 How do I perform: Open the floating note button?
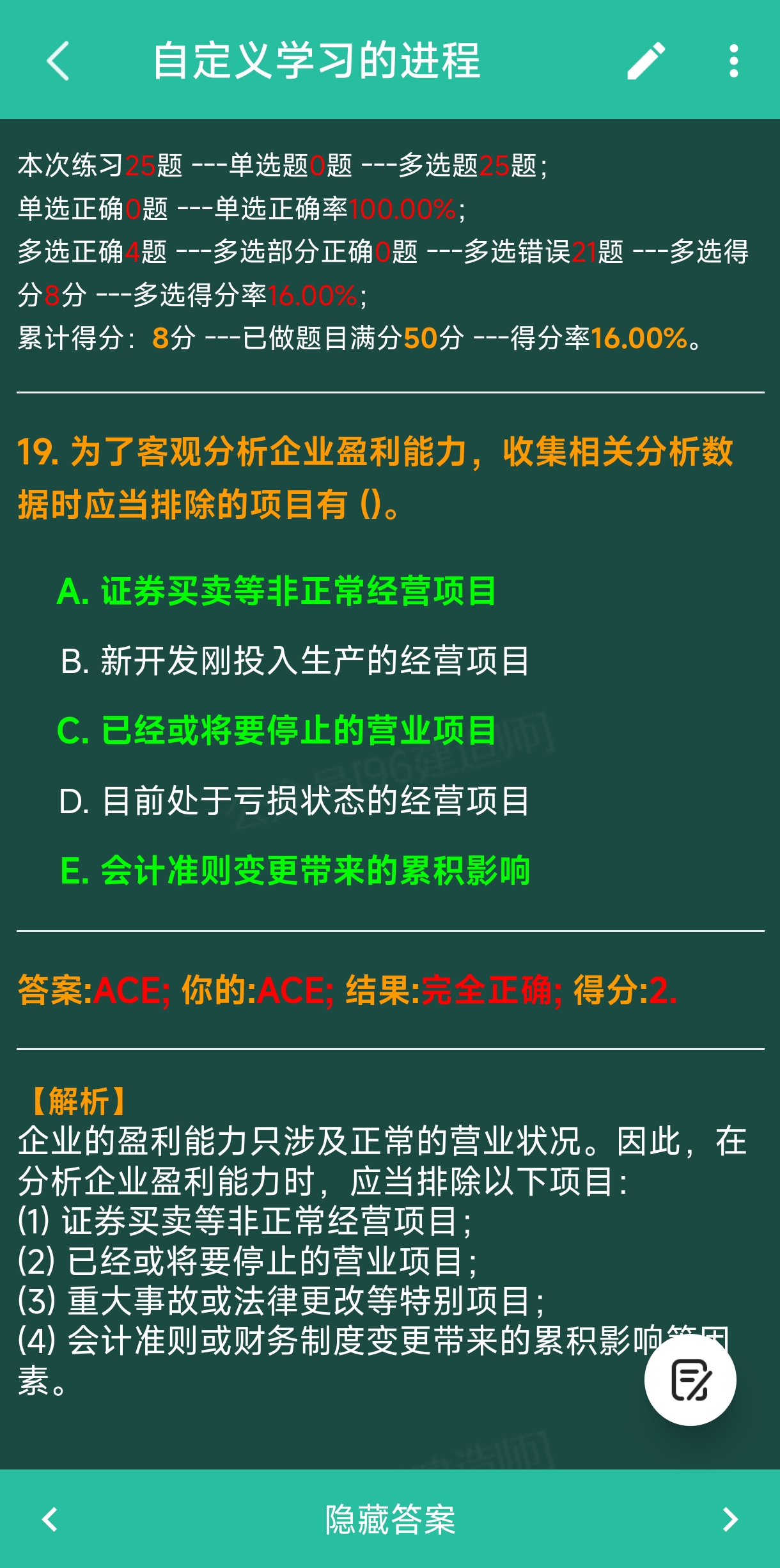pyautogui.click(x=690, y=1380)
